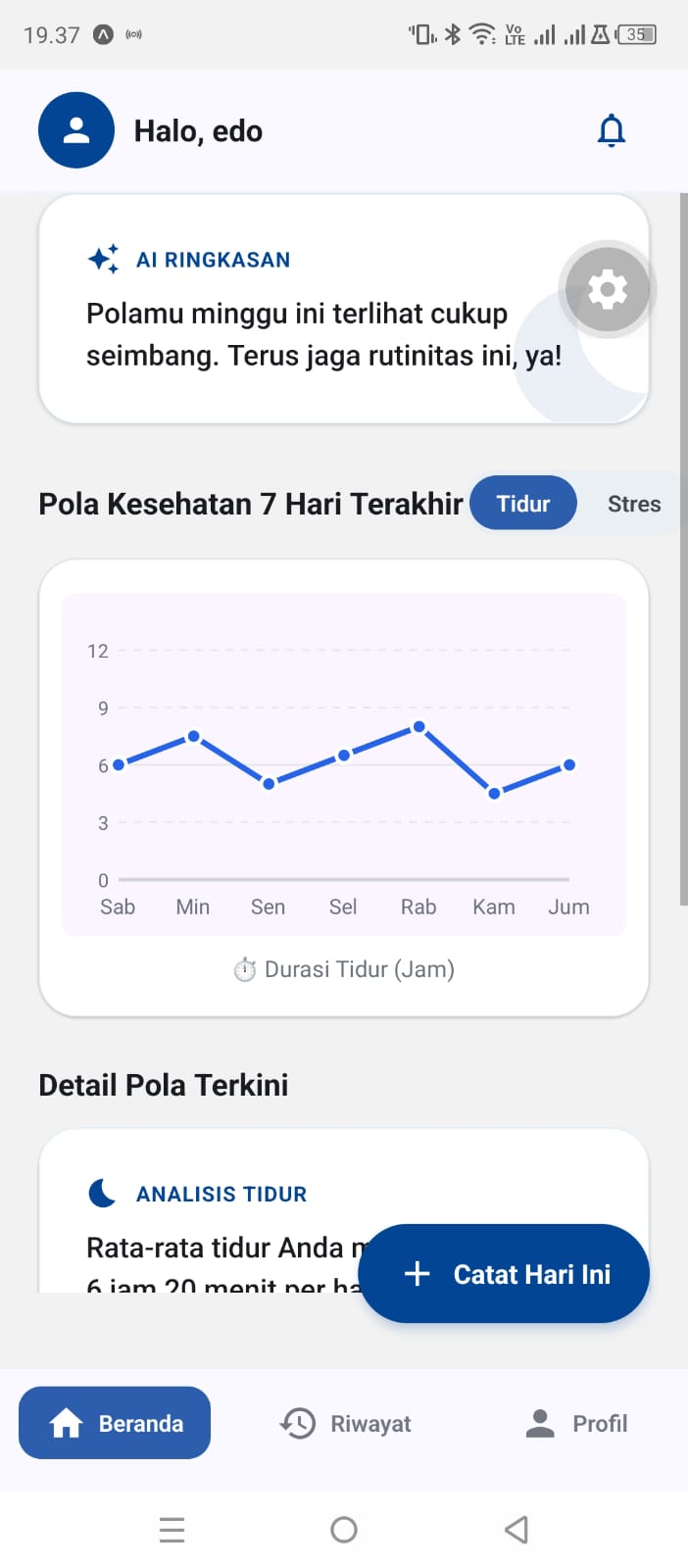Tap Catat Hari Ini to log today
Screen dimensions: 688x1568
click(x=504, y=1273)
